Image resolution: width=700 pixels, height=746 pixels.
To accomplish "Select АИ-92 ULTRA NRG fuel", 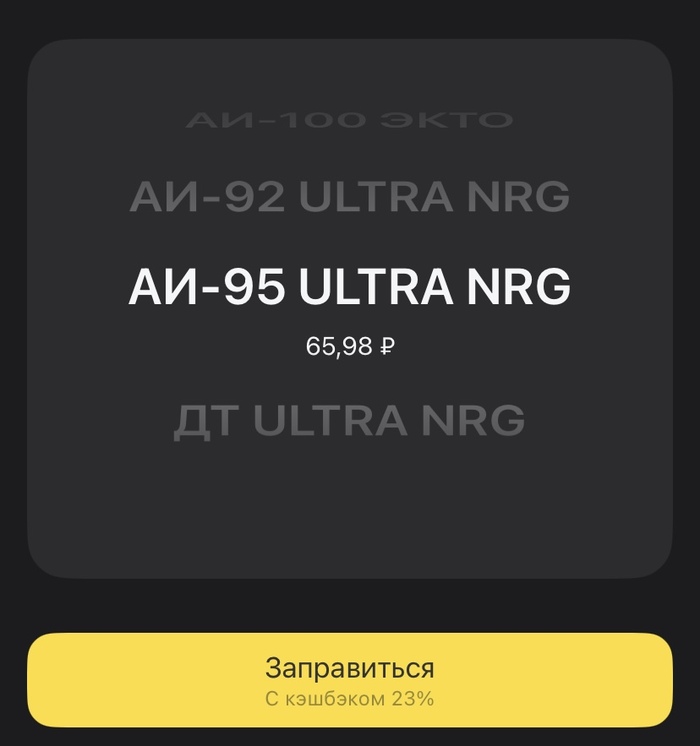I will [x=349, y=198].
